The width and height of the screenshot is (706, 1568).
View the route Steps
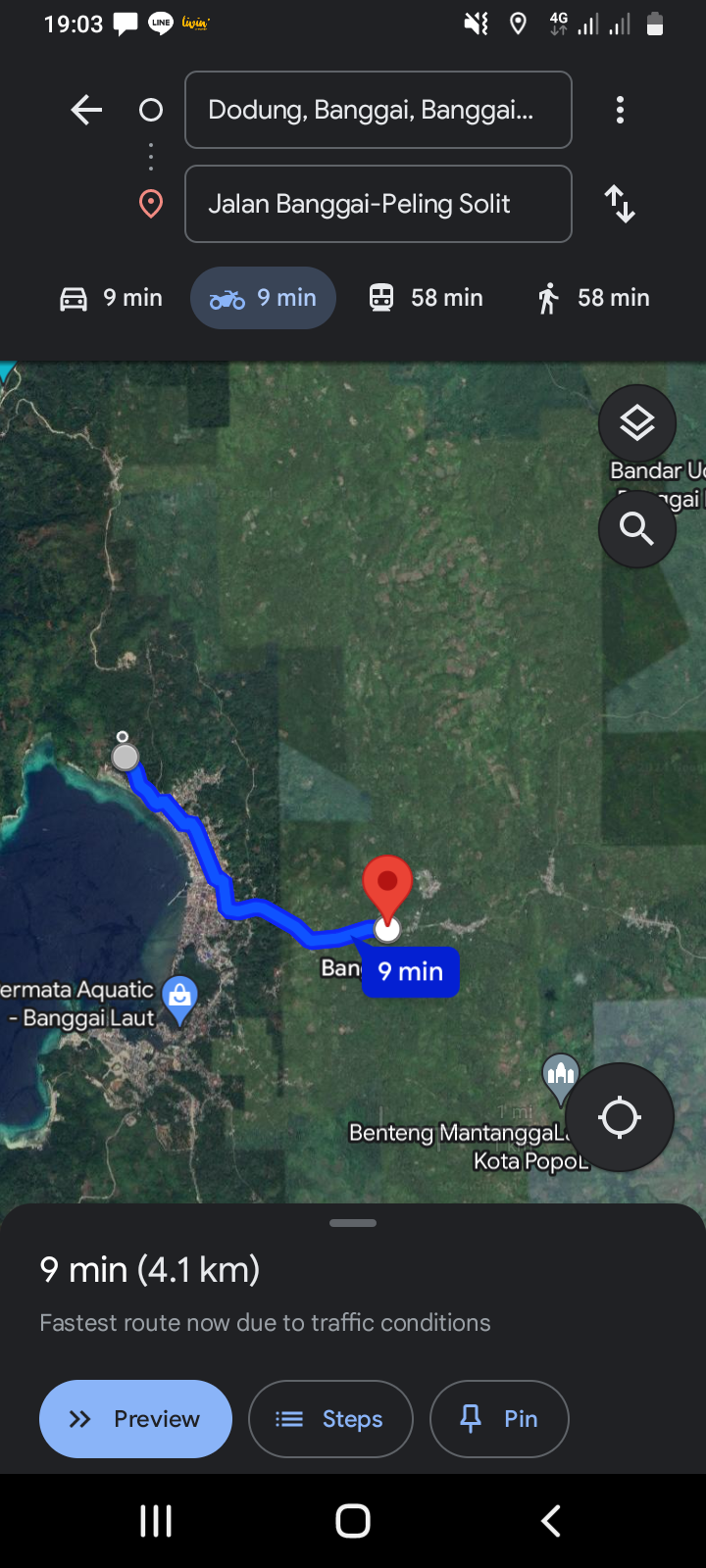[330, 1419]
